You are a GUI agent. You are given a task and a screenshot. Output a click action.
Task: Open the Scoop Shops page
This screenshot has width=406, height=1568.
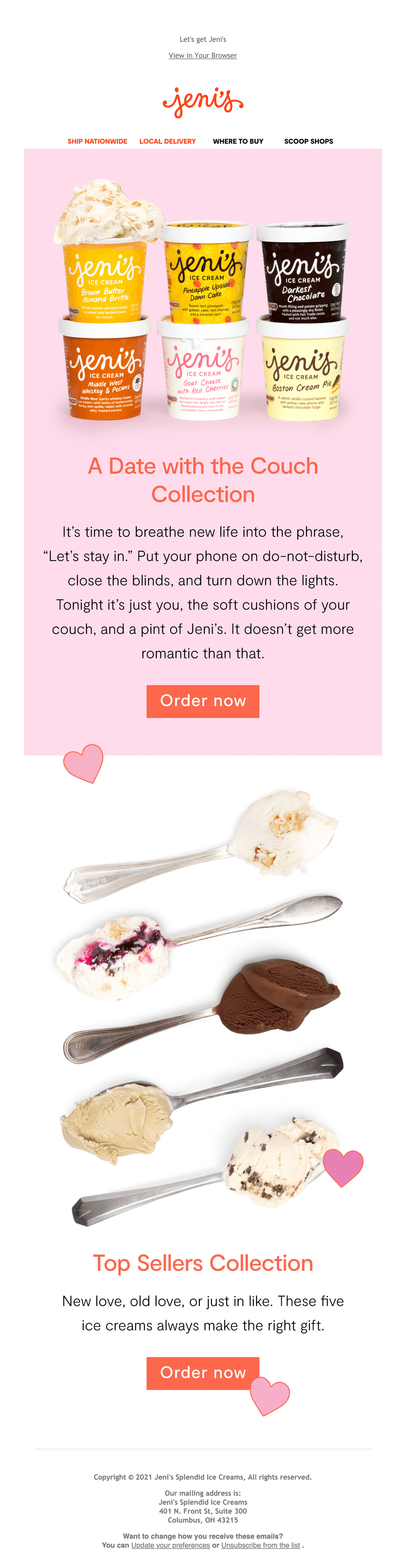[x=309, y=141]
